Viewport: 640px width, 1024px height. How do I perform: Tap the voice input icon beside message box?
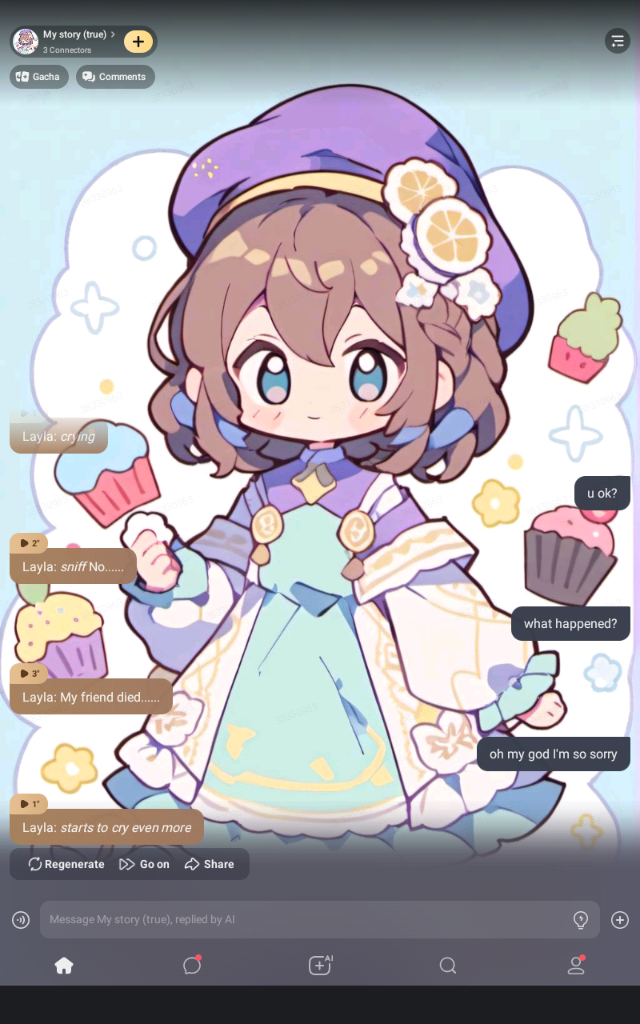[21, 920]
